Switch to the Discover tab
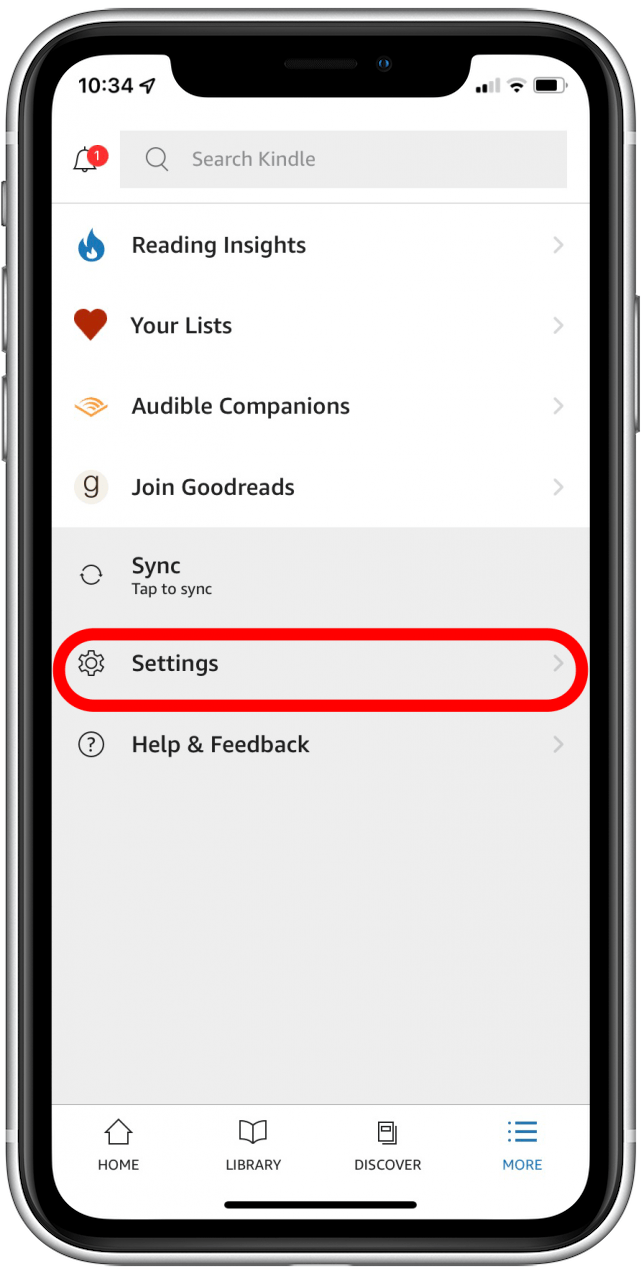This screenshot has width=642, height=1274. (387, 1146)
